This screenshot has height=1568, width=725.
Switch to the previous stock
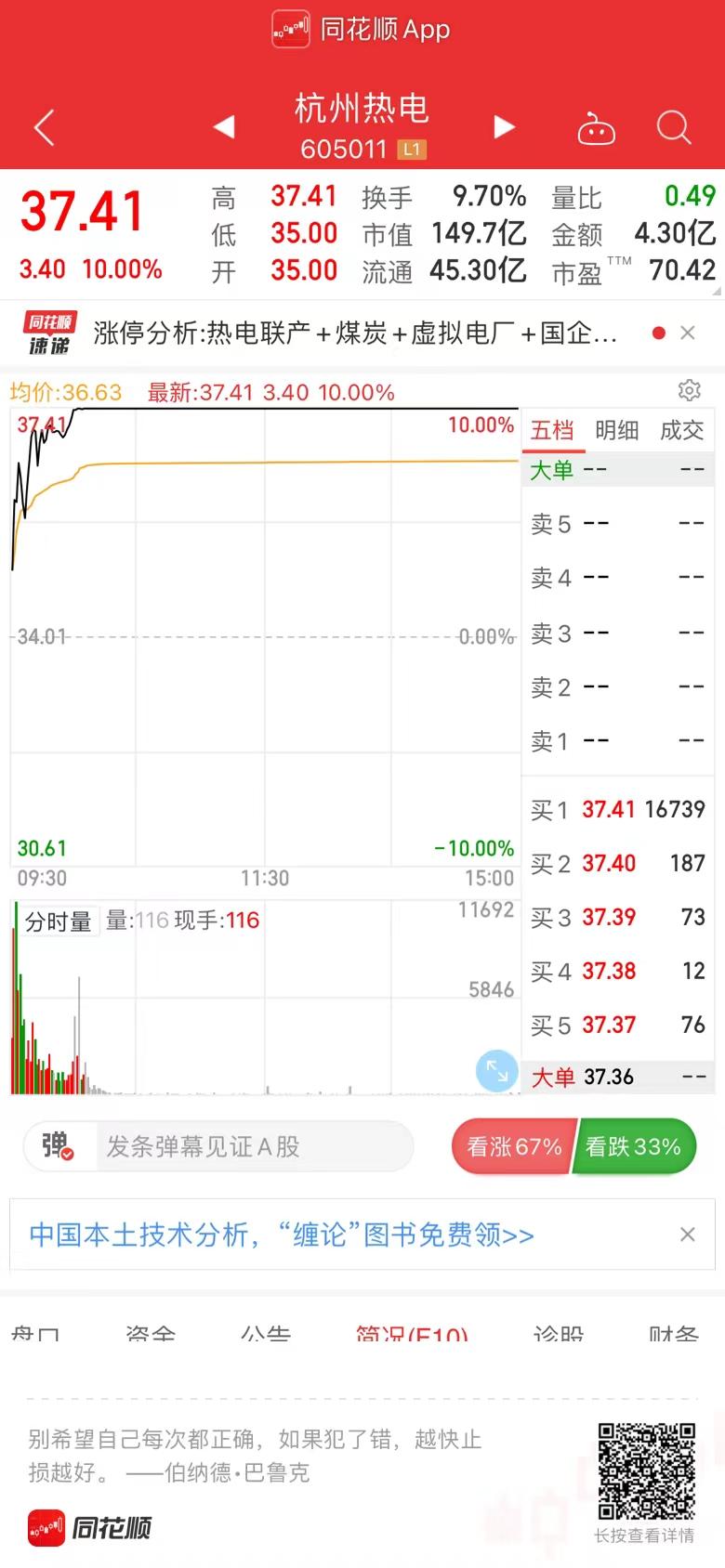(x=224, y=126)
